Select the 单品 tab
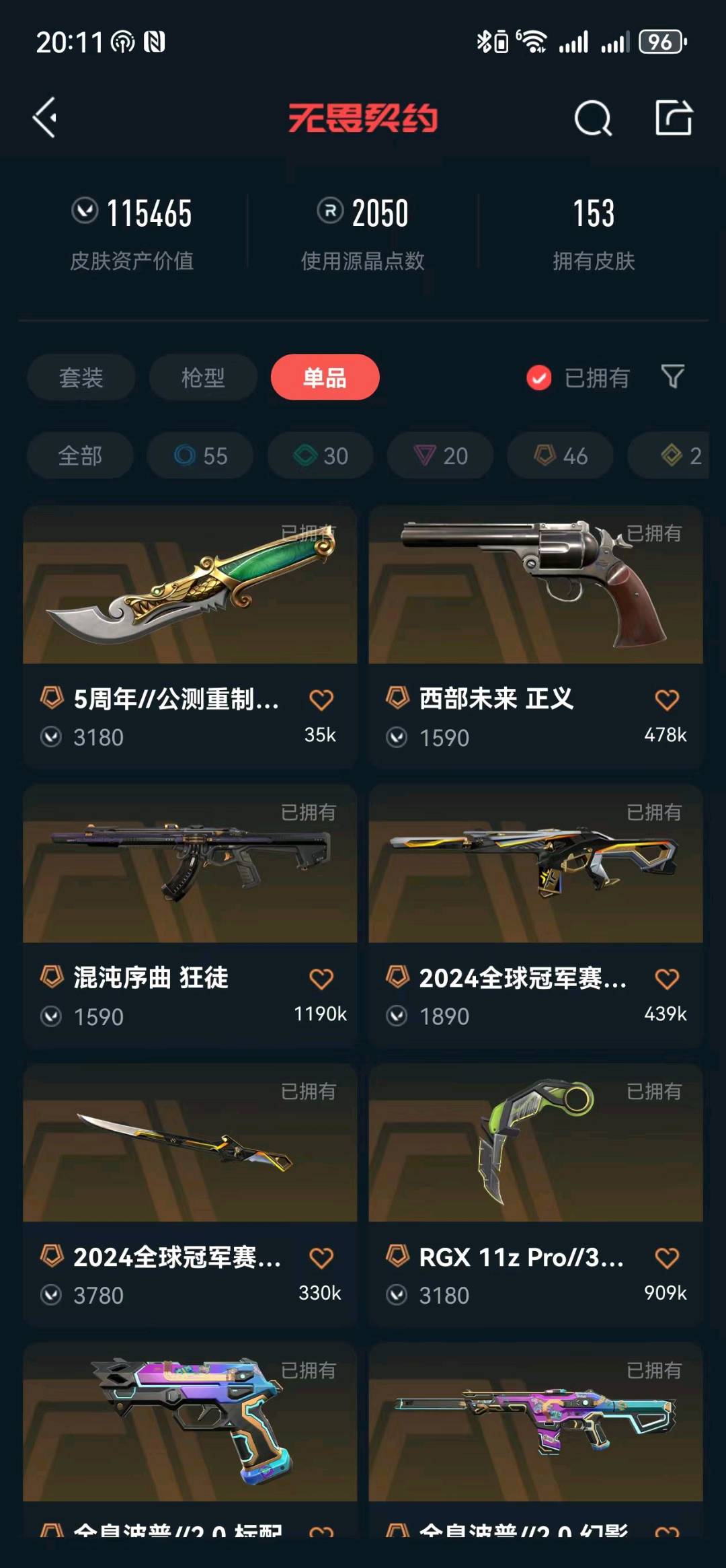The width and height of the screenshot is (726, 1568). tap(325, 377)
